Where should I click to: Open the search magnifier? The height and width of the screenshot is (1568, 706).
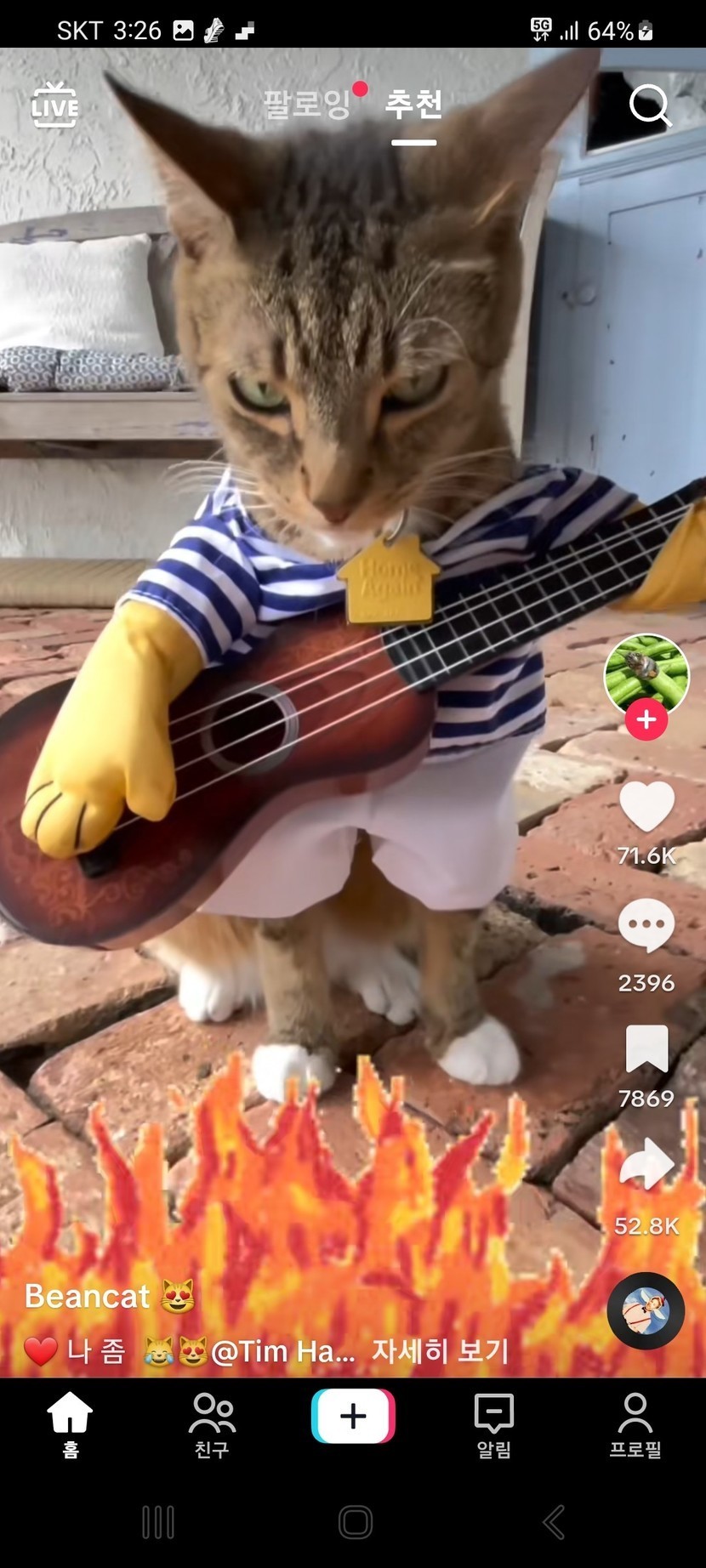(x=650, y=106)
